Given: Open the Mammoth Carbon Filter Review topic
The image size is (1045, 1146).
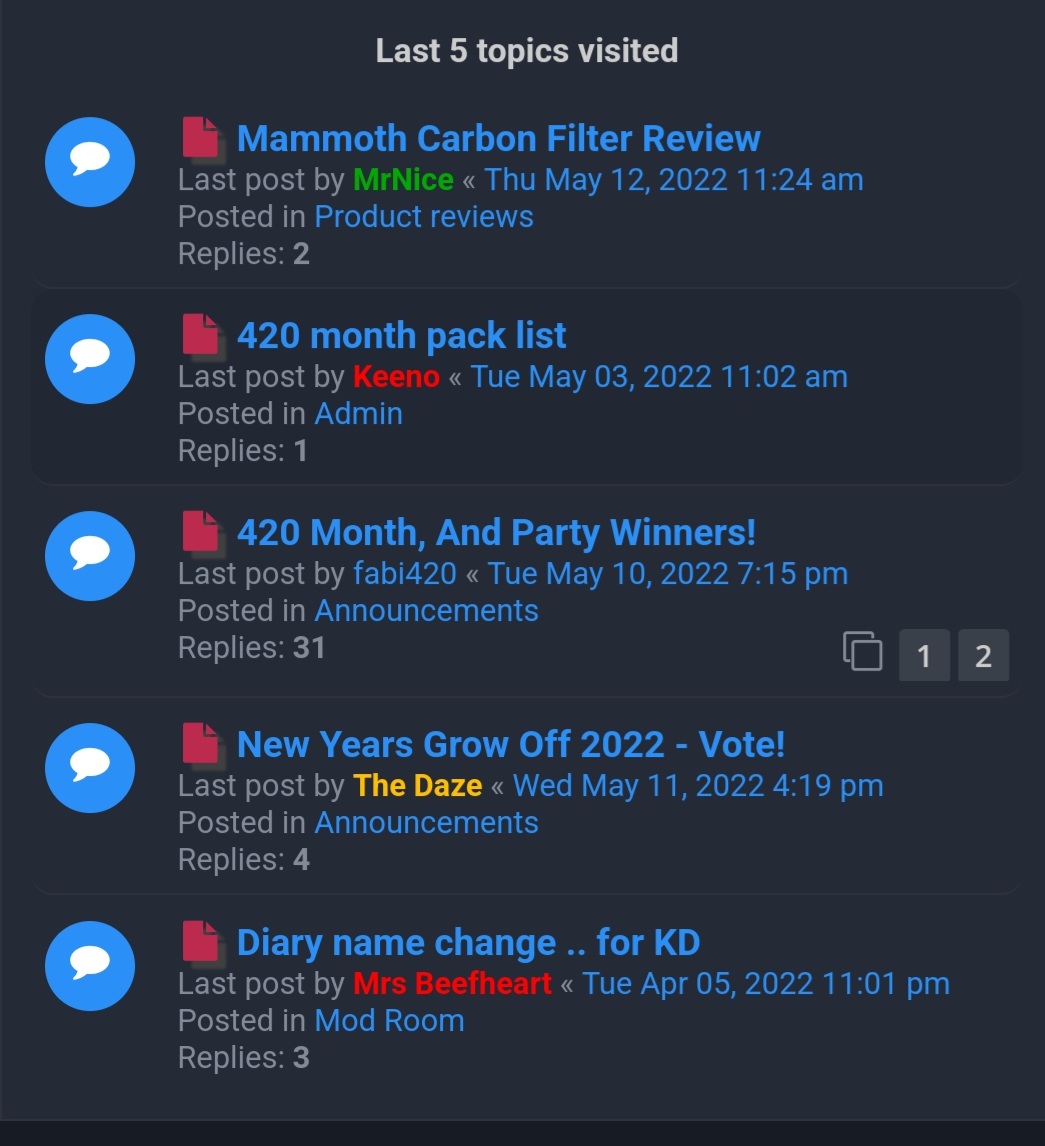Looking at the screenshot, I should click(x=498, y=138).
